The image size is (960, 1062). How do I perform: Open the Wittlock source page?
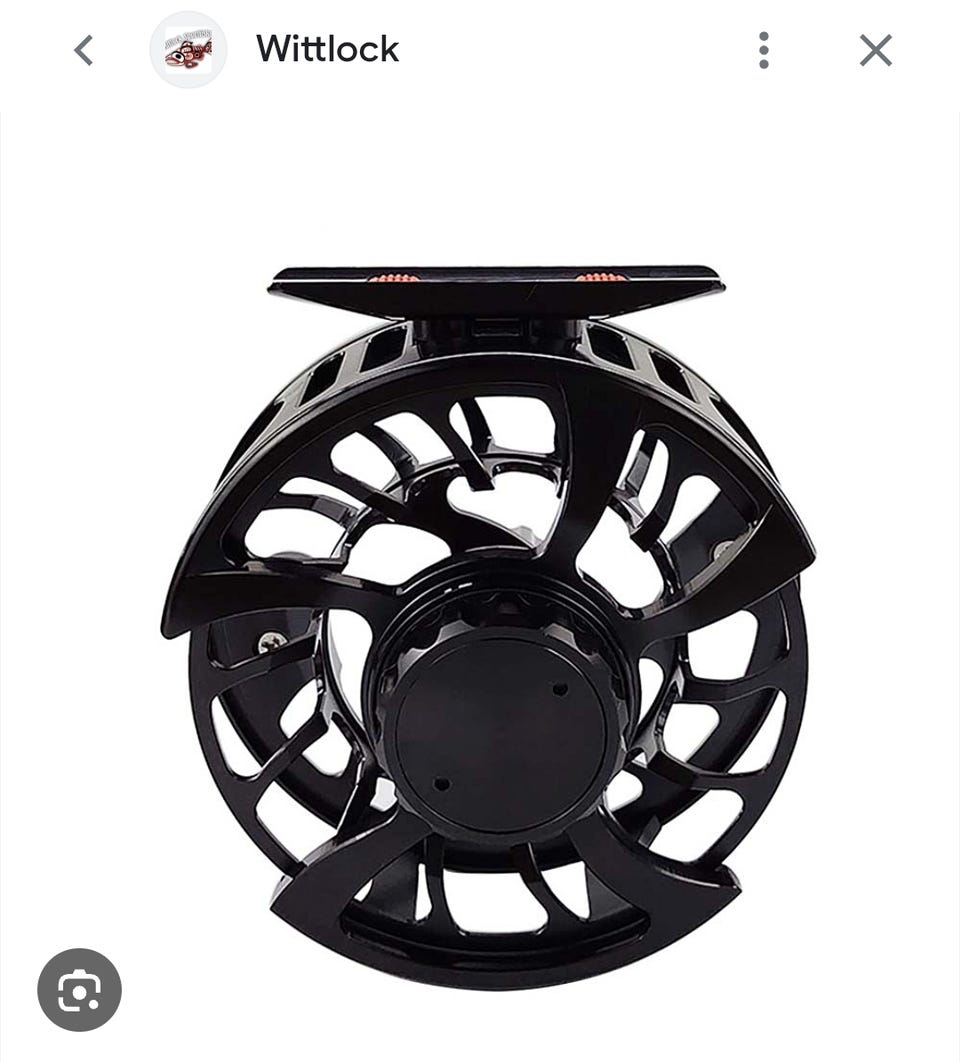(x=327, y=49)
